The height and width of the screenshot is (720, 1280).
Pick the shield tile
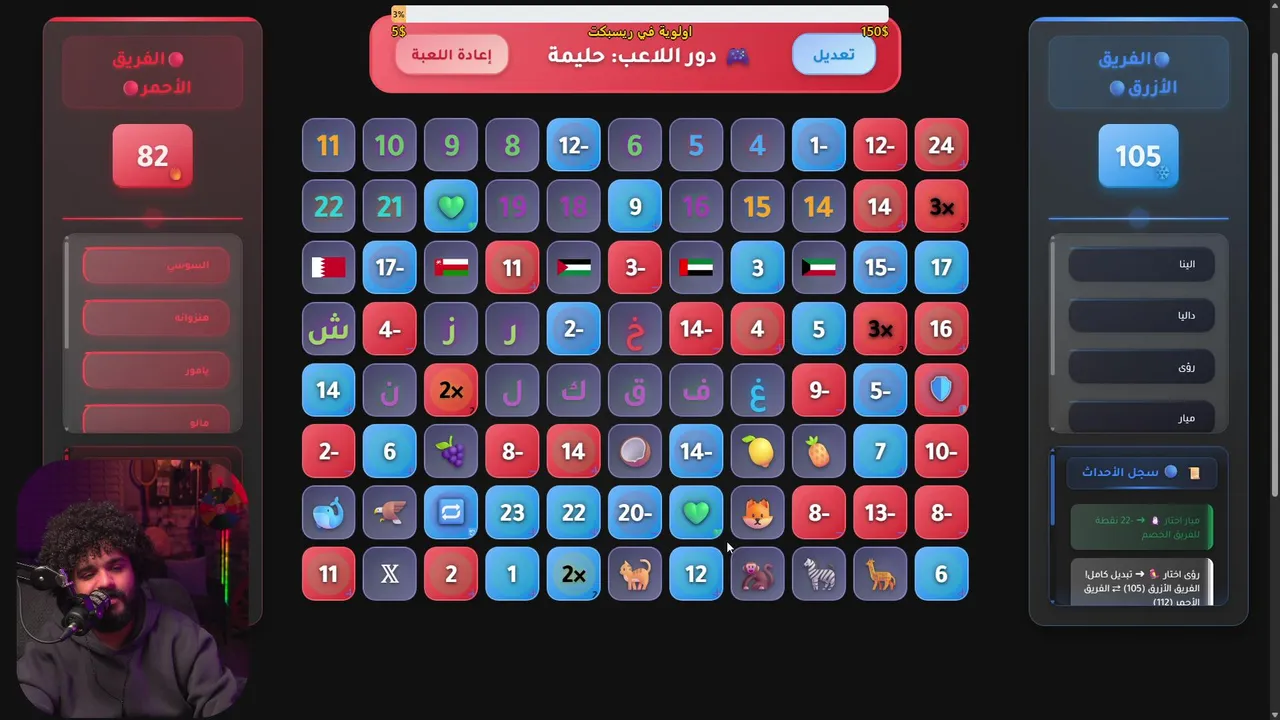point(941,390)
